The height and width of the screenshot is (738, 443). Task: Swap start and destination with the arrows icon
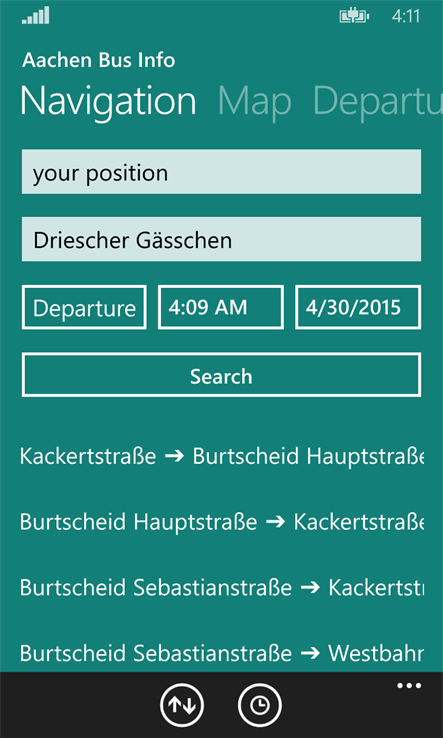(x=182, y=705)
